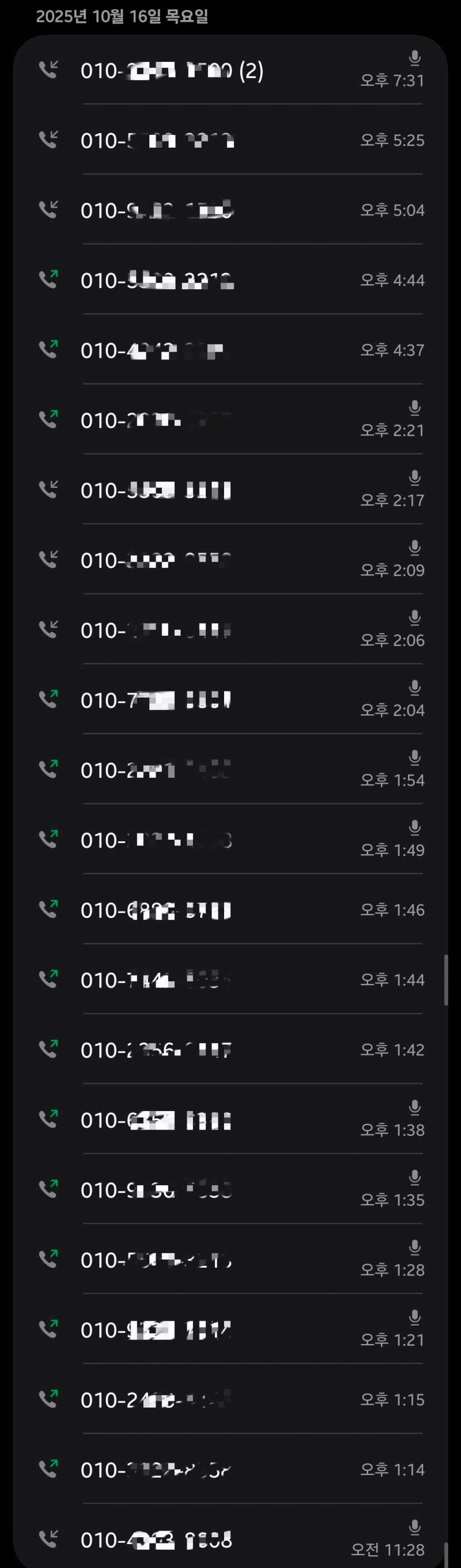This screenshot has width=461, height=1568.
Task: Open the incoming call at 오후 5:25
Action: click(230, 140)
